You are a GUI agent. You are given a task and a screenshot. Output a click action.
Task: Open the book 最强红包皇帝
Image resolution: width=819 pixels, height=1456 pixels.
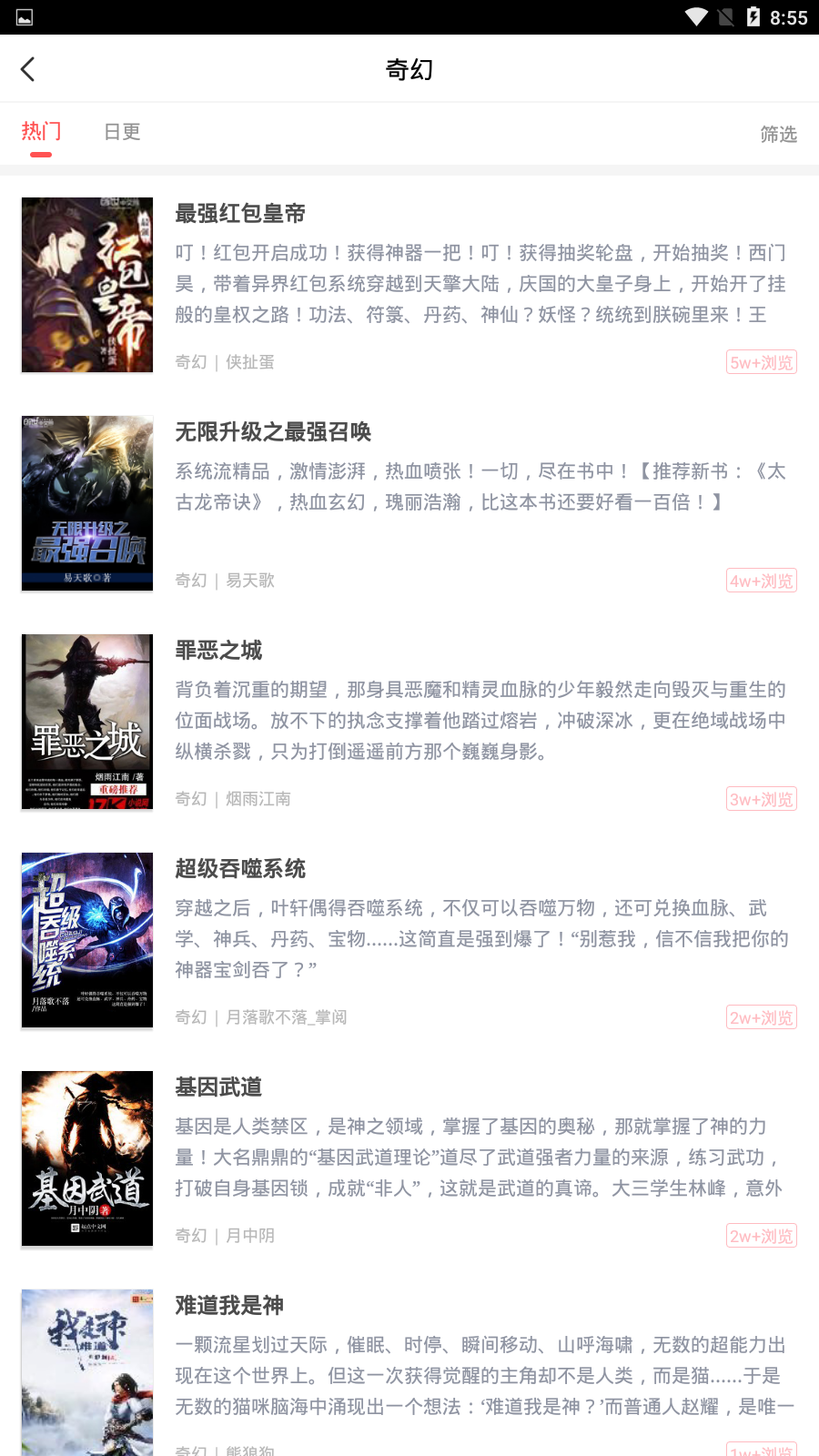(239, 214)
